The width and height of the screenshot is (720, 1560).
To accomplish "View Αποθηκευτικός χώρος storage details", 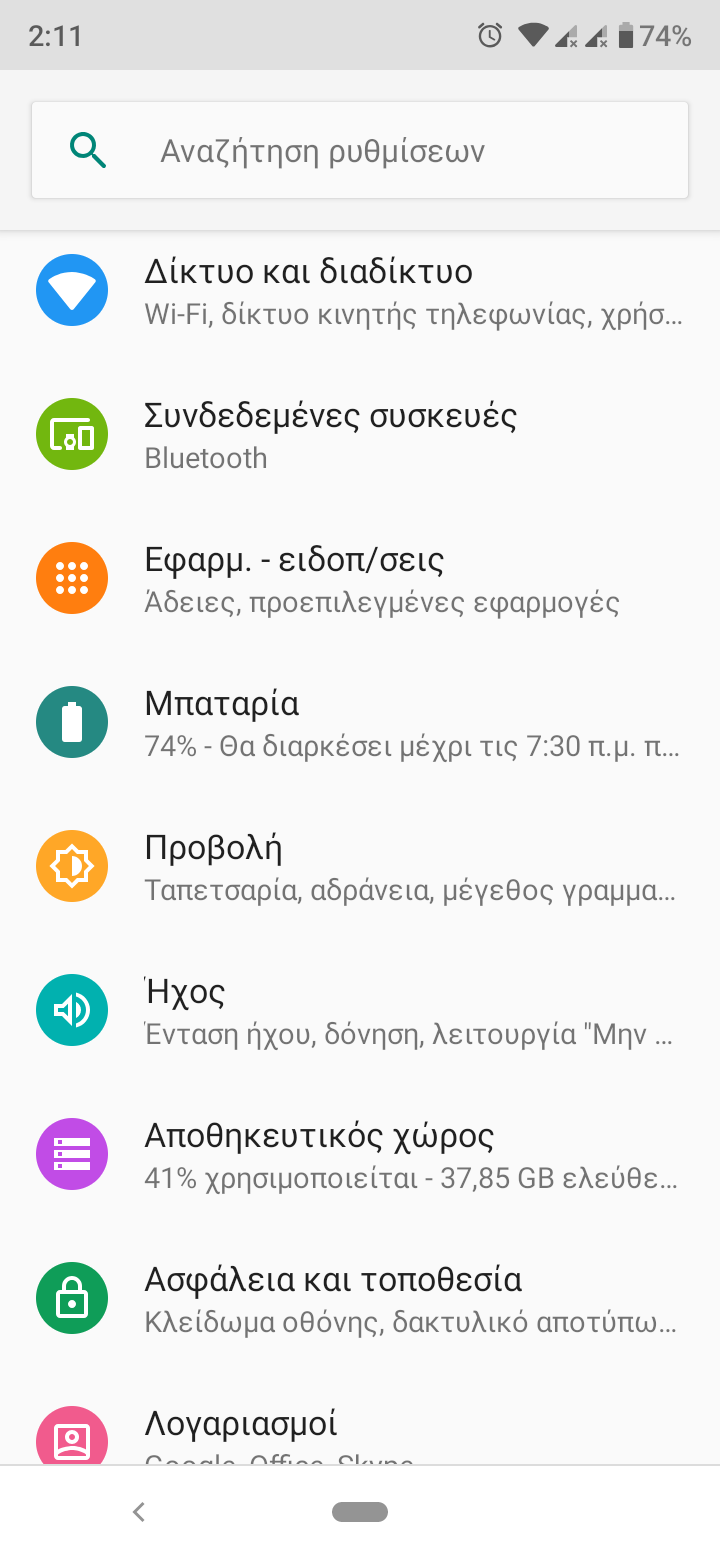I will 360,1154.
